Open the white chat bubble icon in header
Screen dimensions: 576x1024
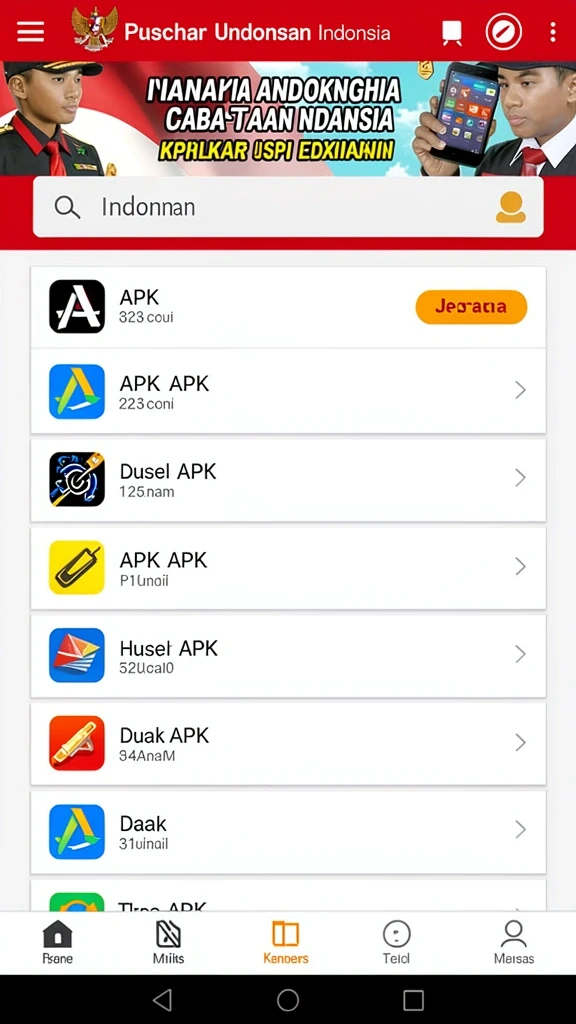[x=452, y=32]
